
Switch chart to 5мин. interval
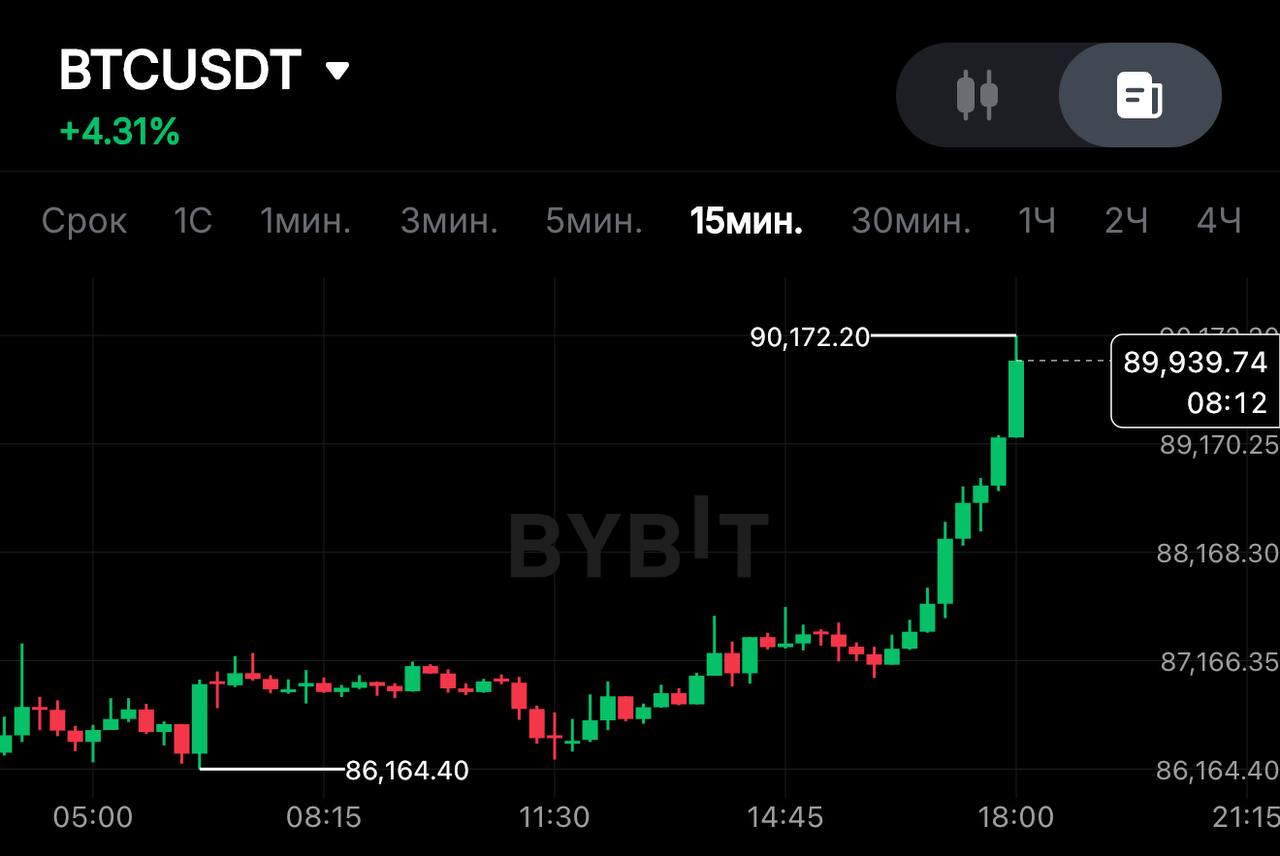pyautogui.click(x=593, y=221)
